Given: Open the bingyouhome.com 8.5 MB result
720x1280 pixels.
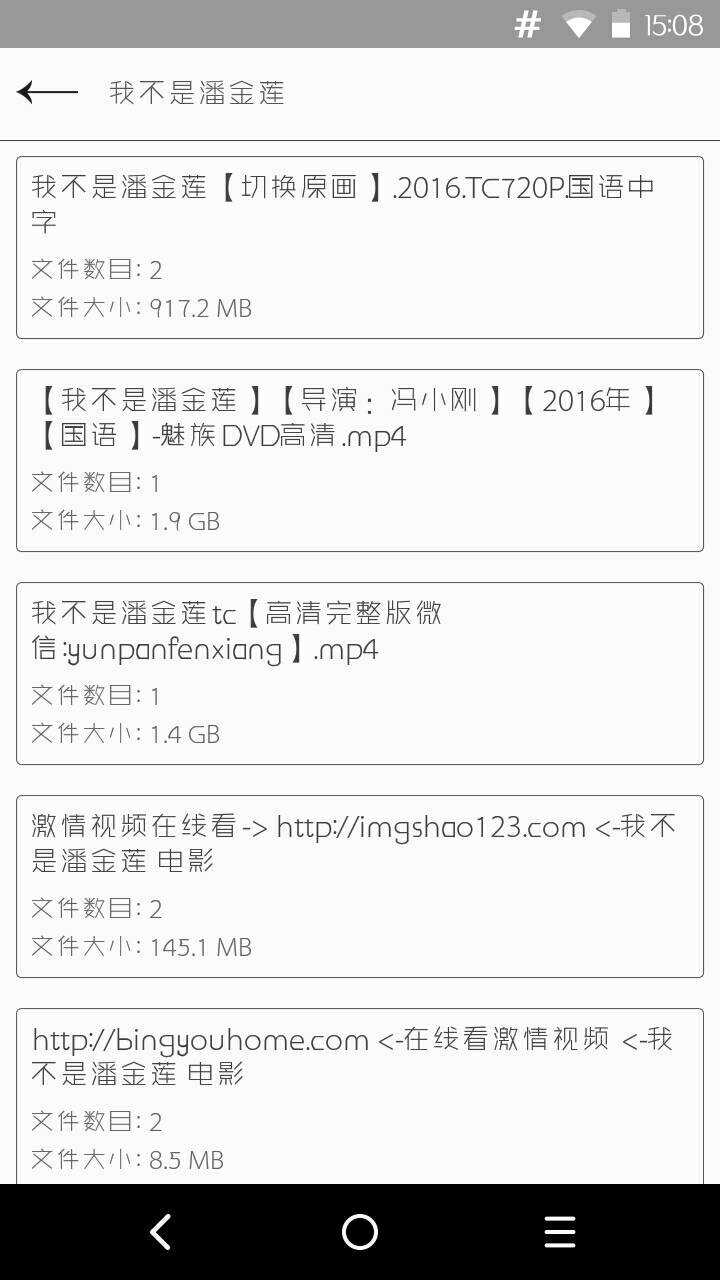Looking at the screenshot, I should click(360, 1096).
